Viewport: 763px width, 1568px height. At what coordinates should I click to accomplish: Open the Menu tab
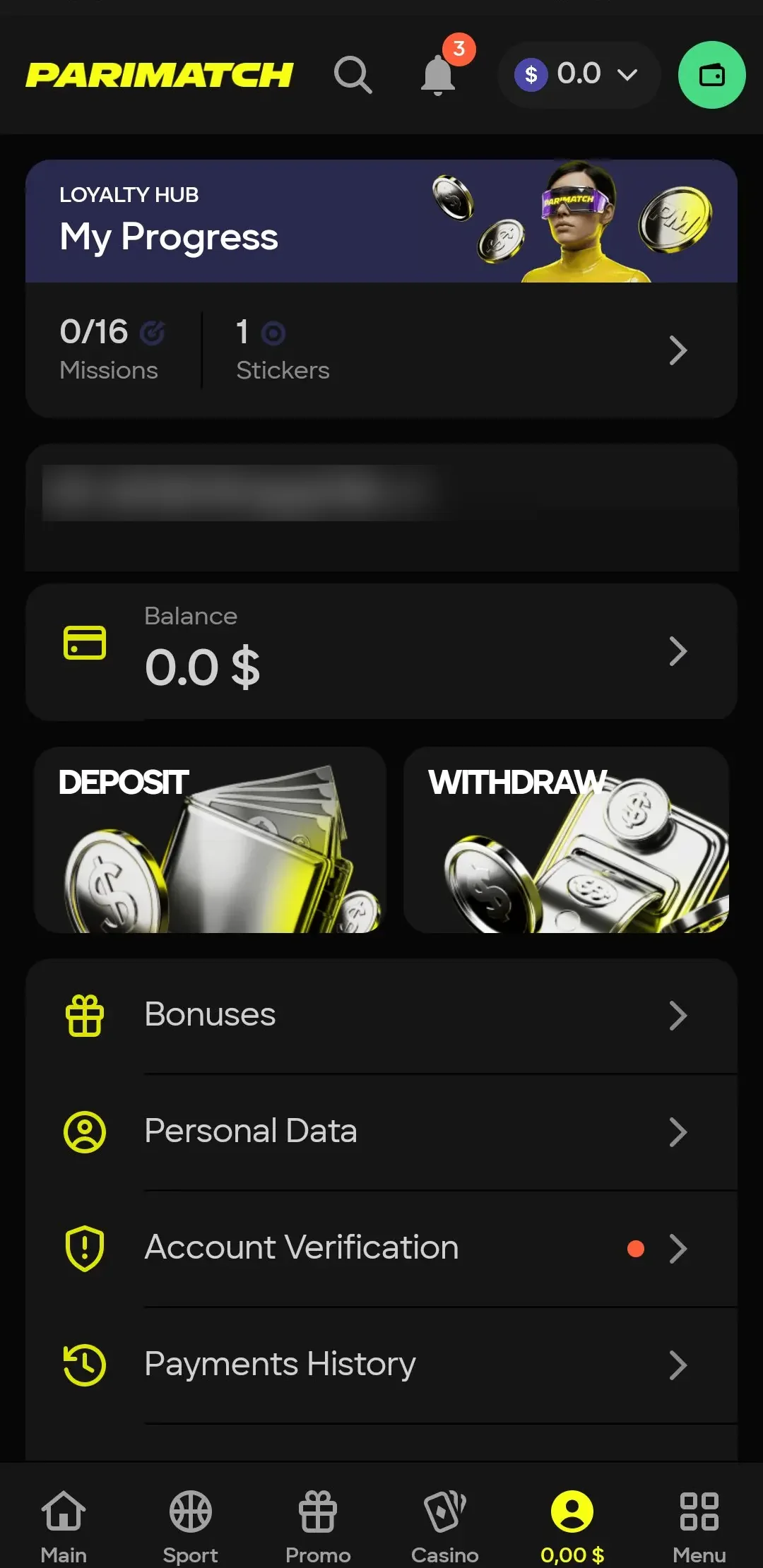(x=699, y=1526)
